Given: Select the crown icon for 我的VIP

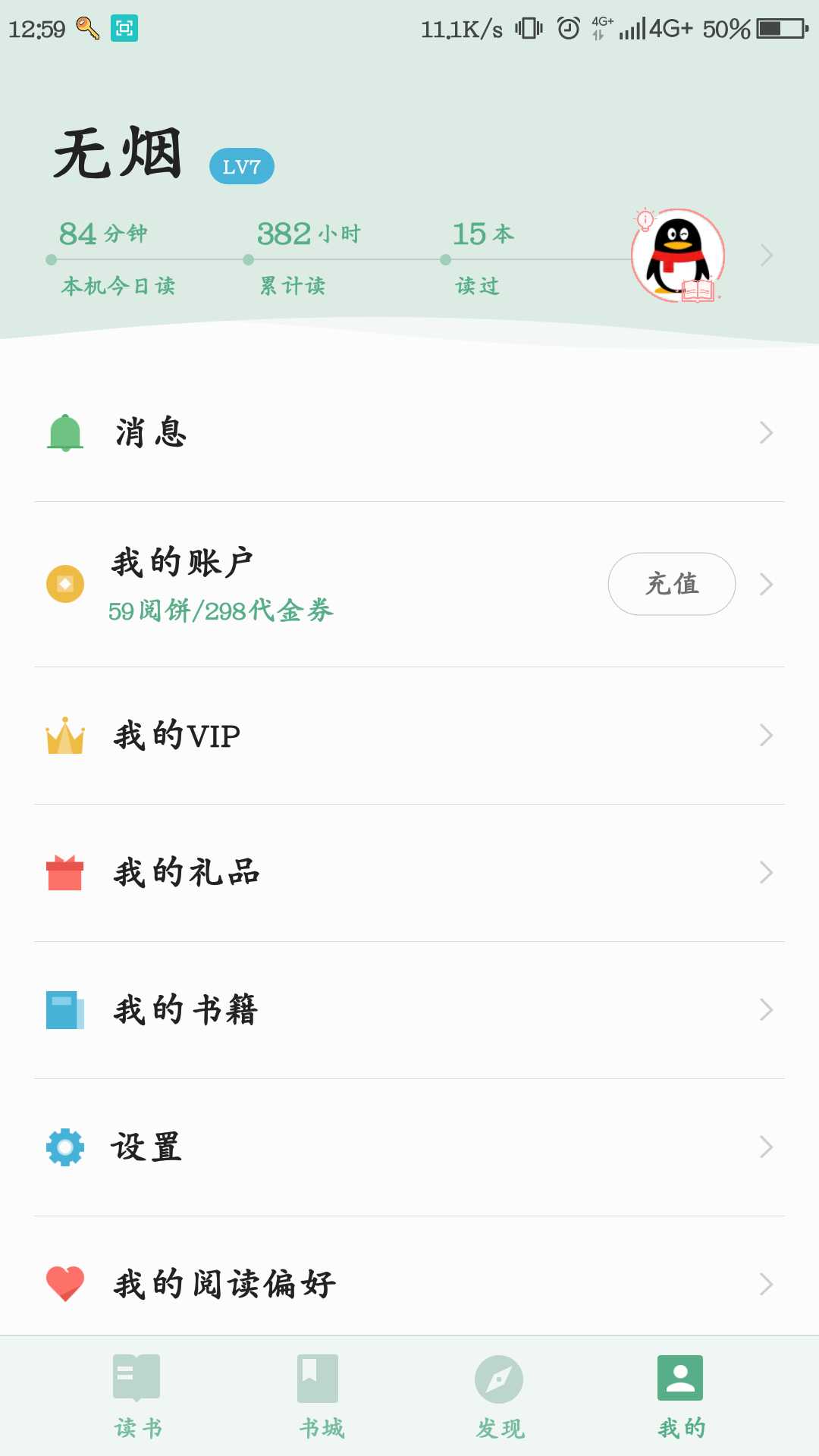Looking at the screenshot, I should coord(66,733).
